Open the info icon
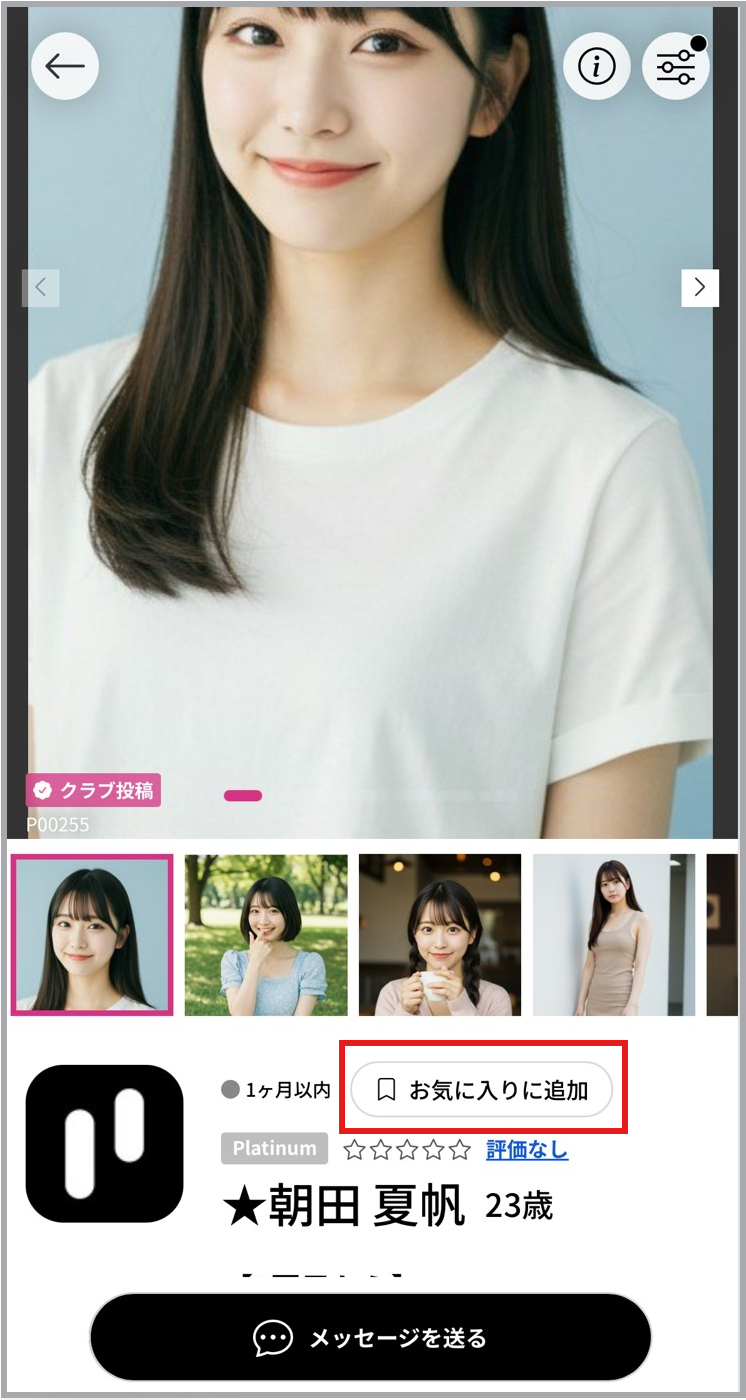 pyautogui.click(x=597, y=66)
